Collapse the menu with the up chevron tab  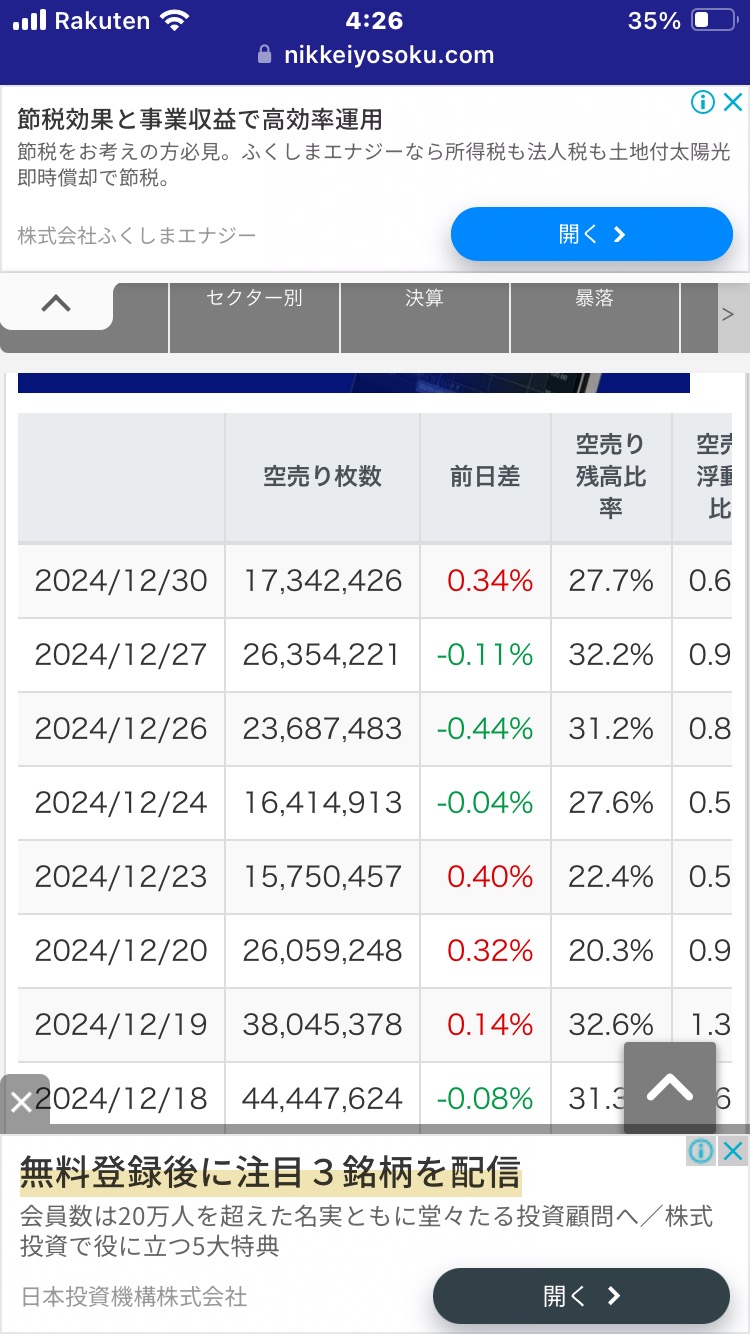(56, 303)
